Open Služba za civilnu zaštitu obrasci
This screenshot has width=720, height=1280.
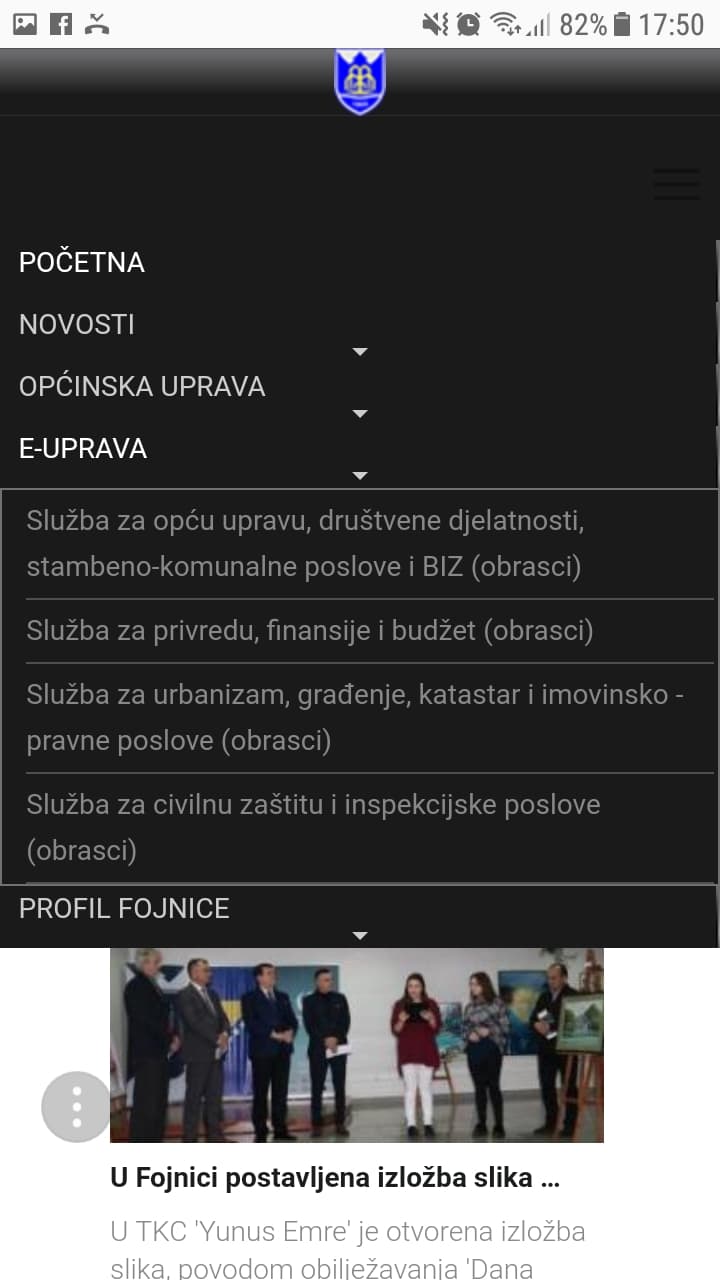coord(313,827)
